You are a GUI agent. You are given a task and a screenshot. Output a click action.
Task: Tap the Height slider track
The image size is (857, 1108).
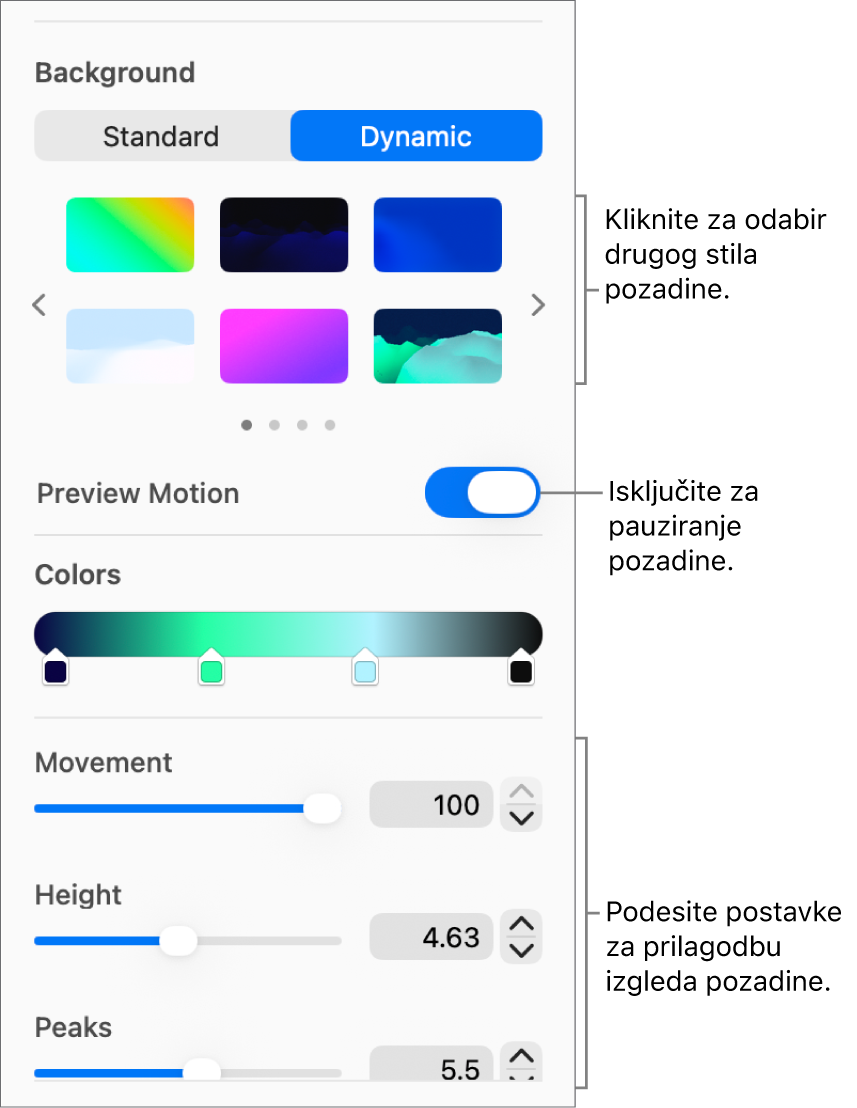click(260, 940)
